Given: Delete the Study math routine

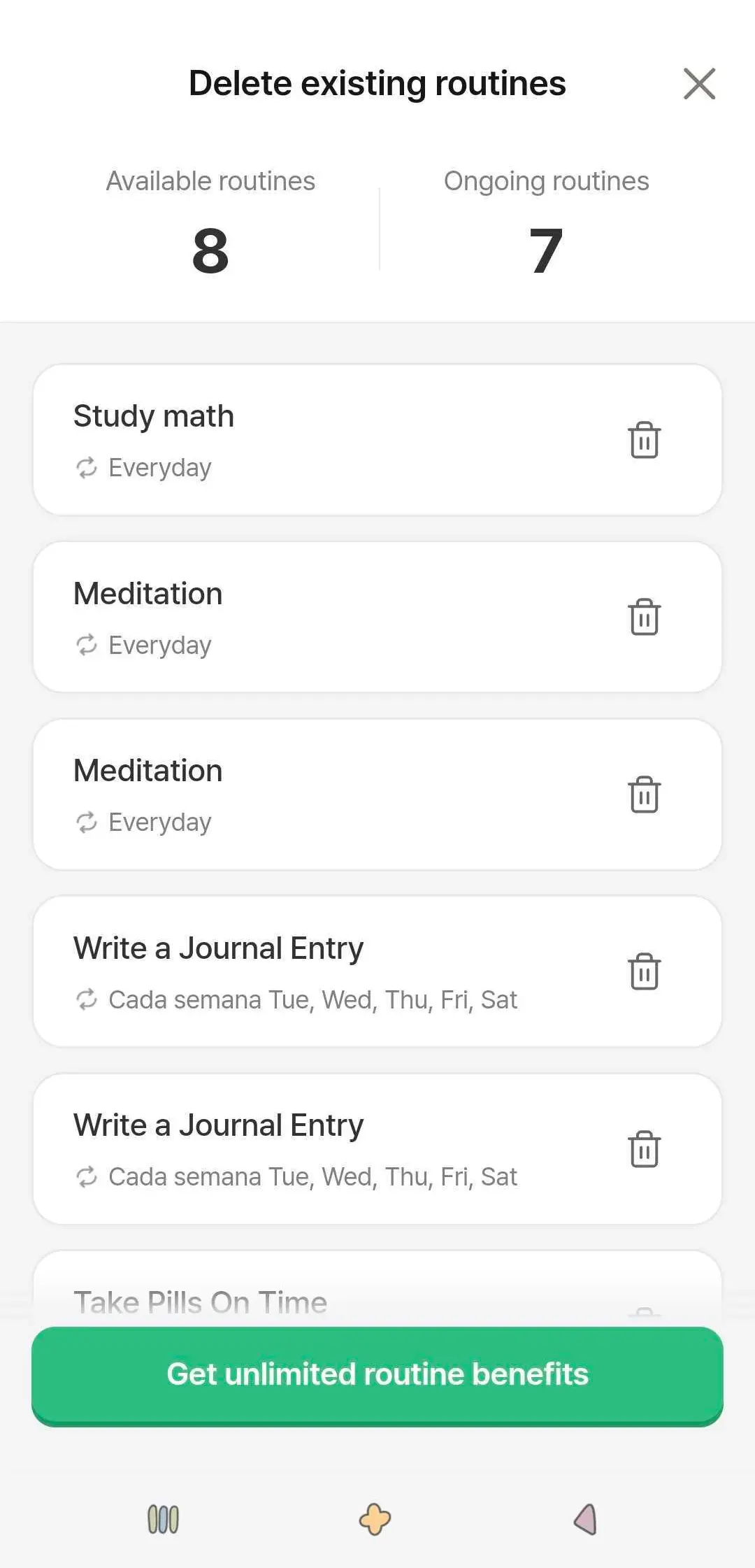Looking at the screenshot, I should pyautogui.click(x=644, y=440).
